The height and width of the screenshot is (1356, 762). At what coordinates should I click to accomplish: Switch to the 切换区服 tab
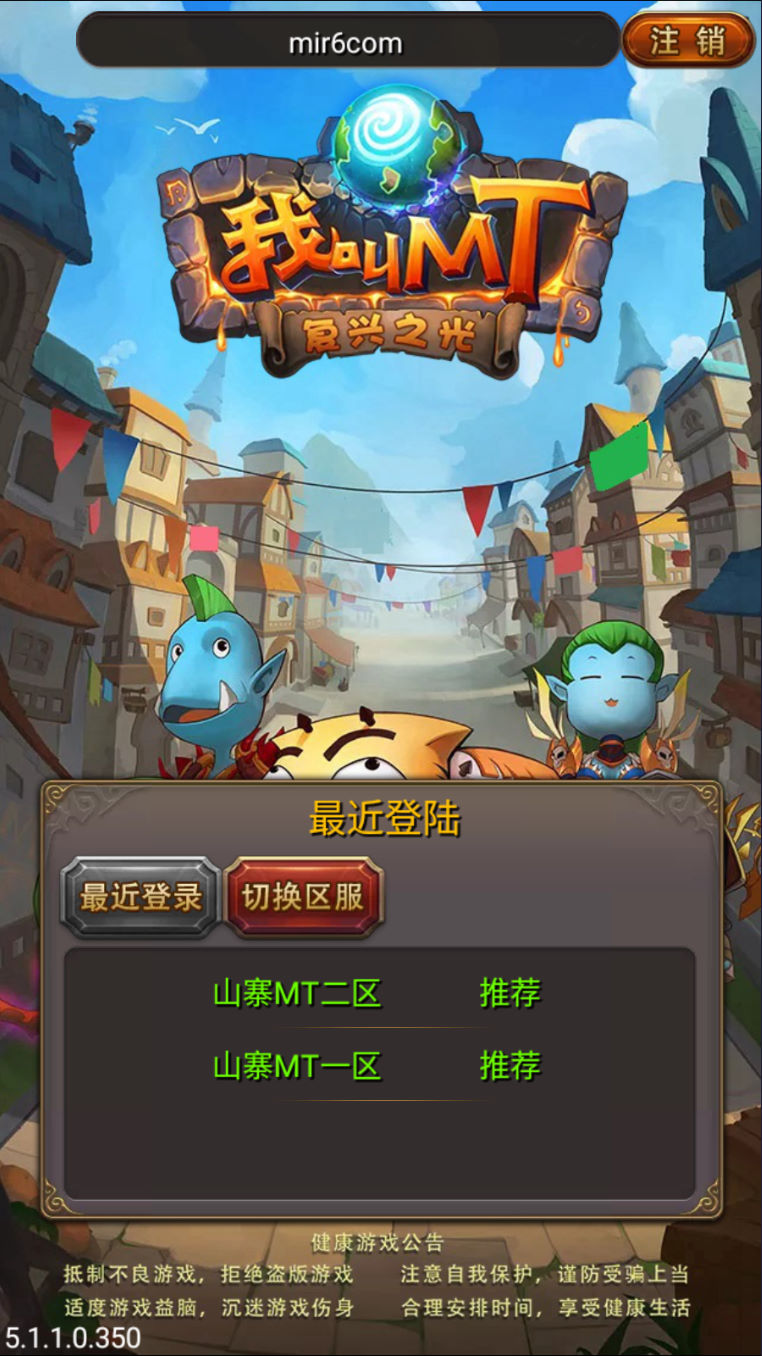click(x=303, y=897)
